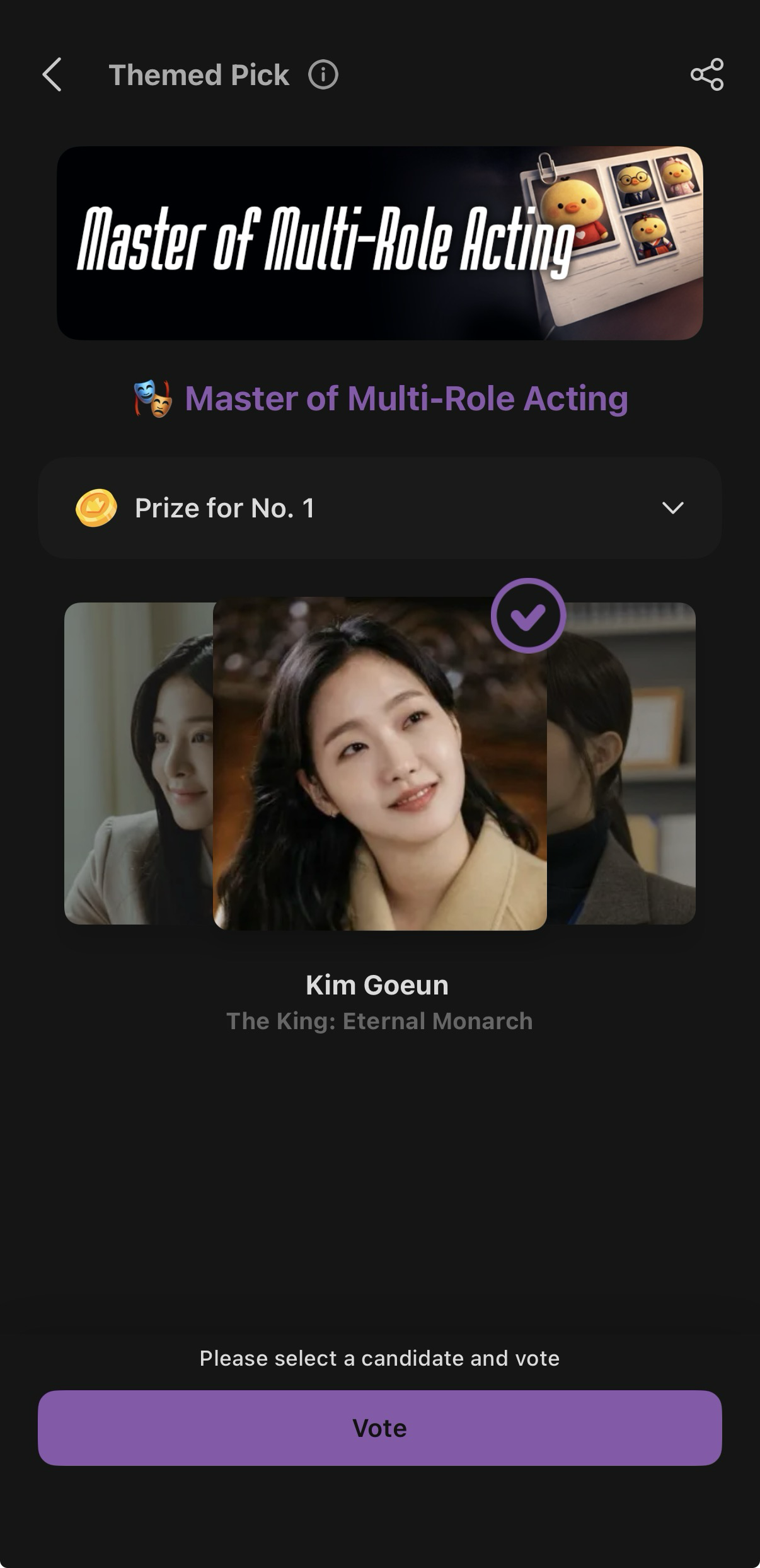
Task: Cast your vote with the Vote button
Action: coord(379,1427)
